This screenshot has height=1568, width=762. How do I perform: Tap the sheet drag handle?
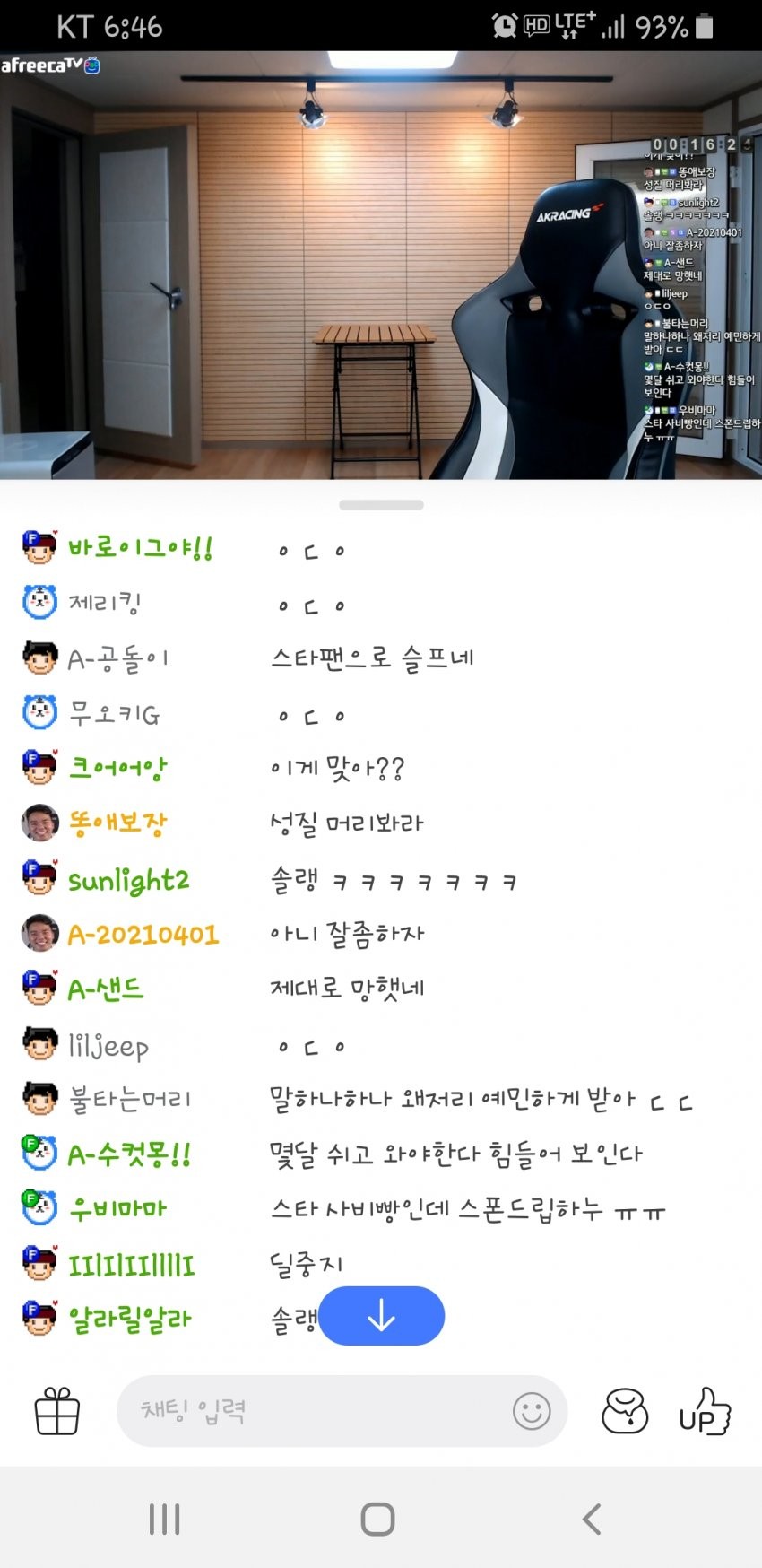(x=381, y=505)
